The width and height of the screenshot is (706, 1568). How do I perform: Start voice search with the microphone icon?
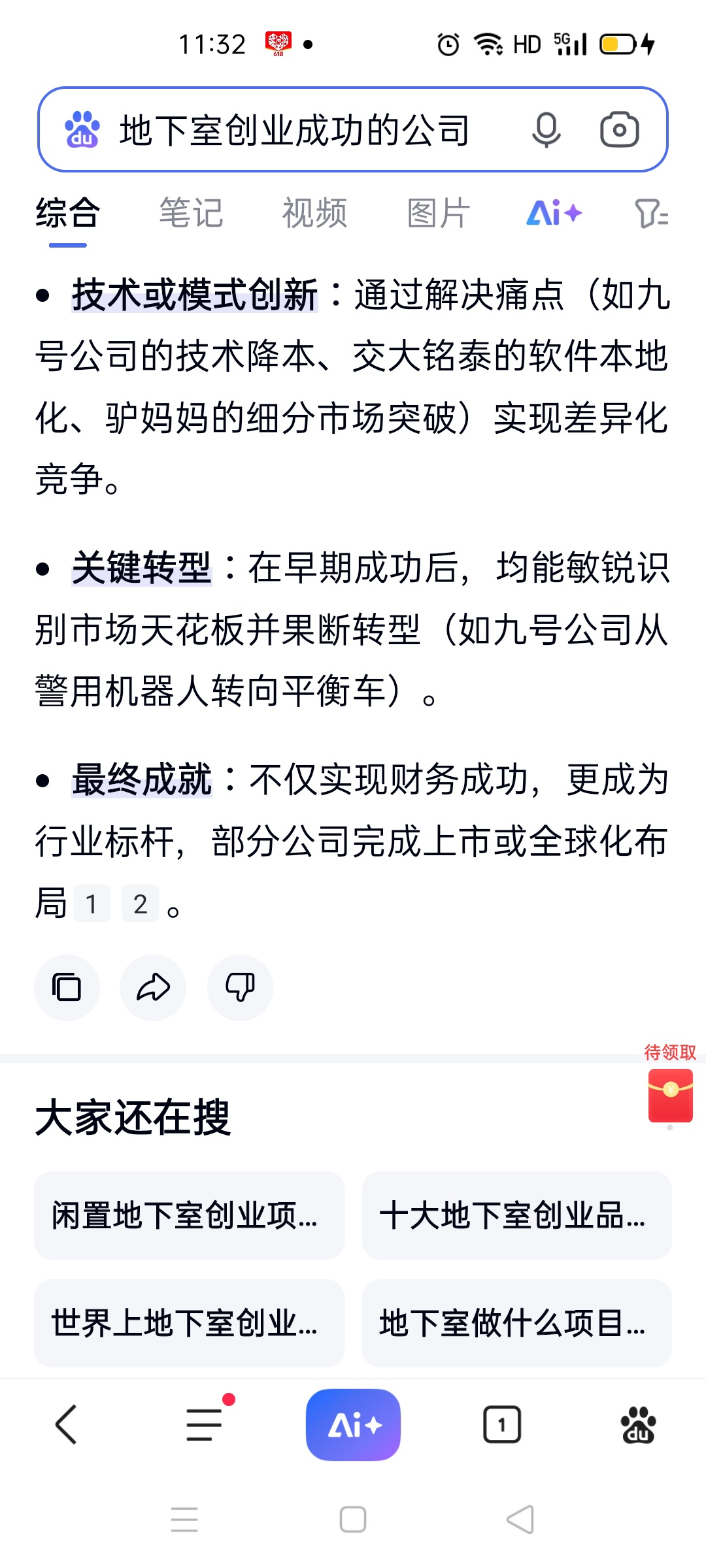pos(546,130)
